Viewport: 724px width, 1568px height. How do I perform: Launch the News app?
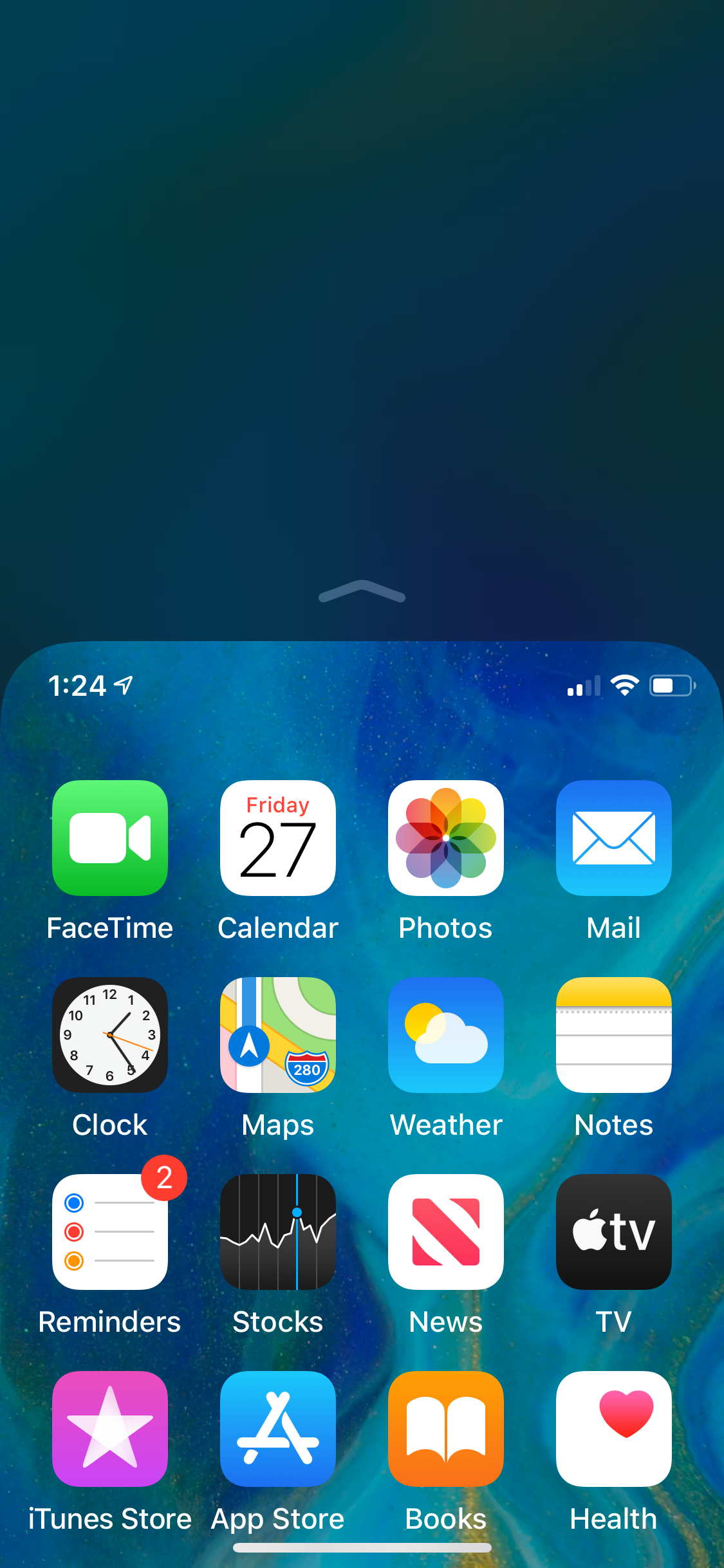[446, 1231]
